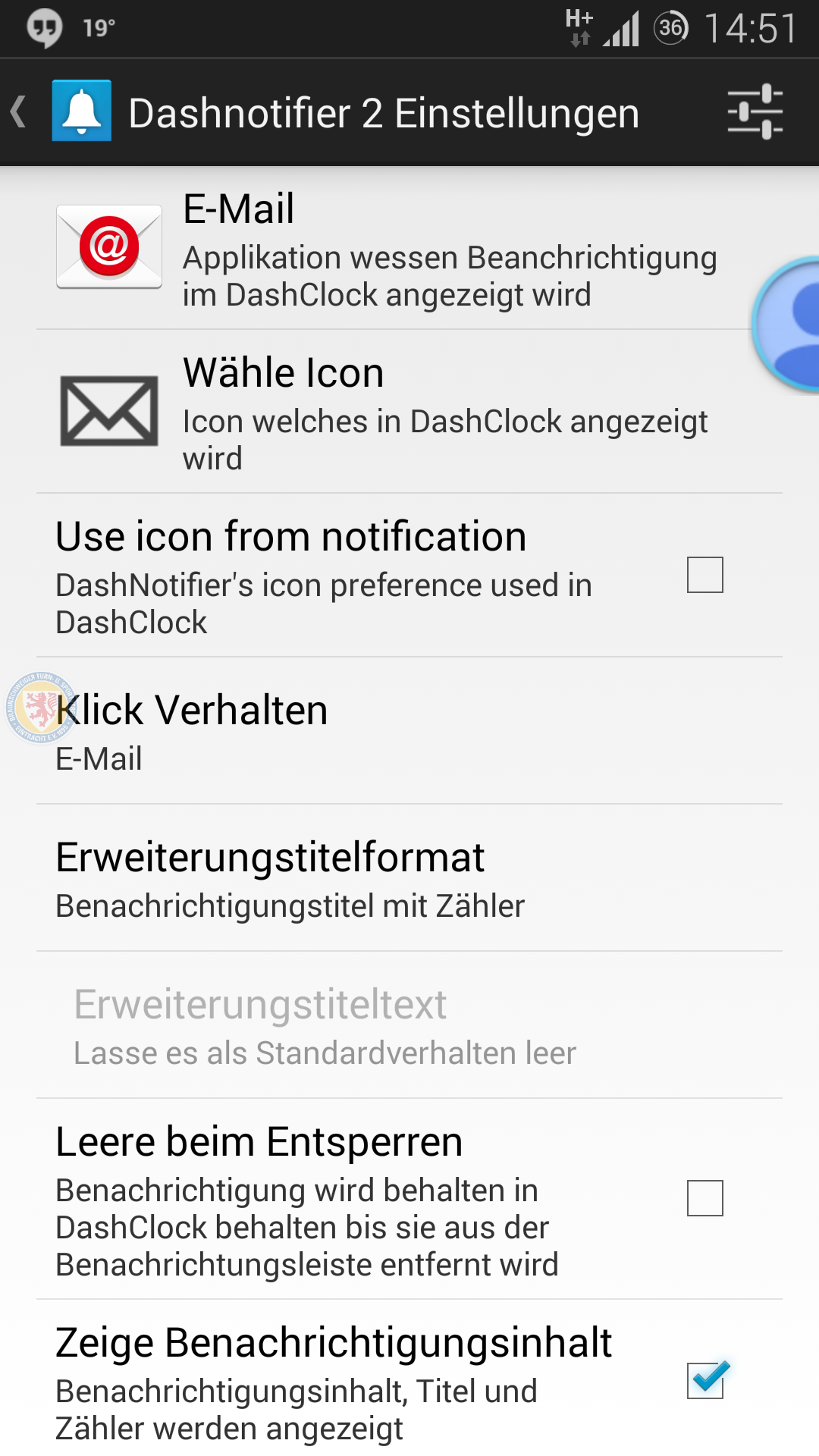Go back via the Dashnotifier app icon
The image size is (819, 1456).
[x=81, y=111]
